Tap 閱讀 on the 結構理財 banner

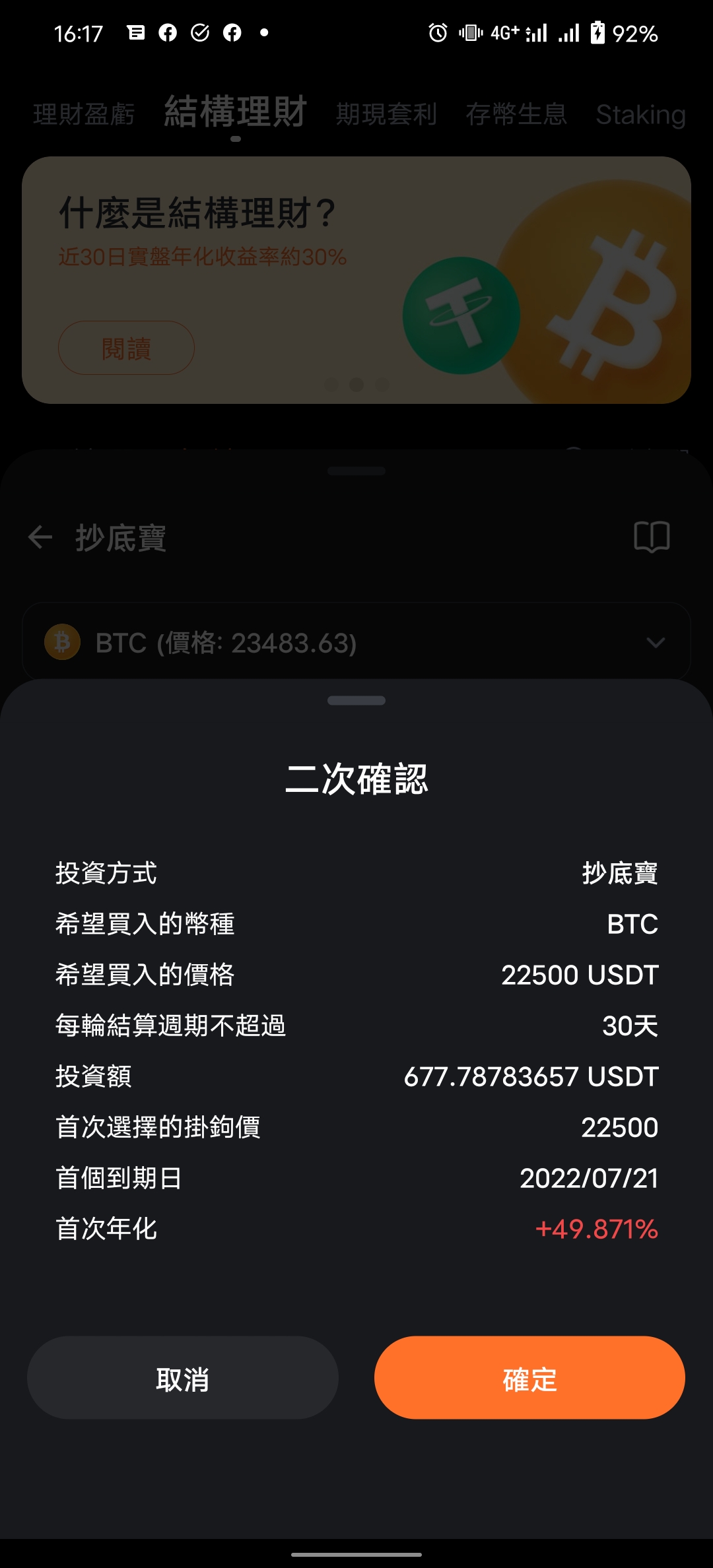(126, 348)
